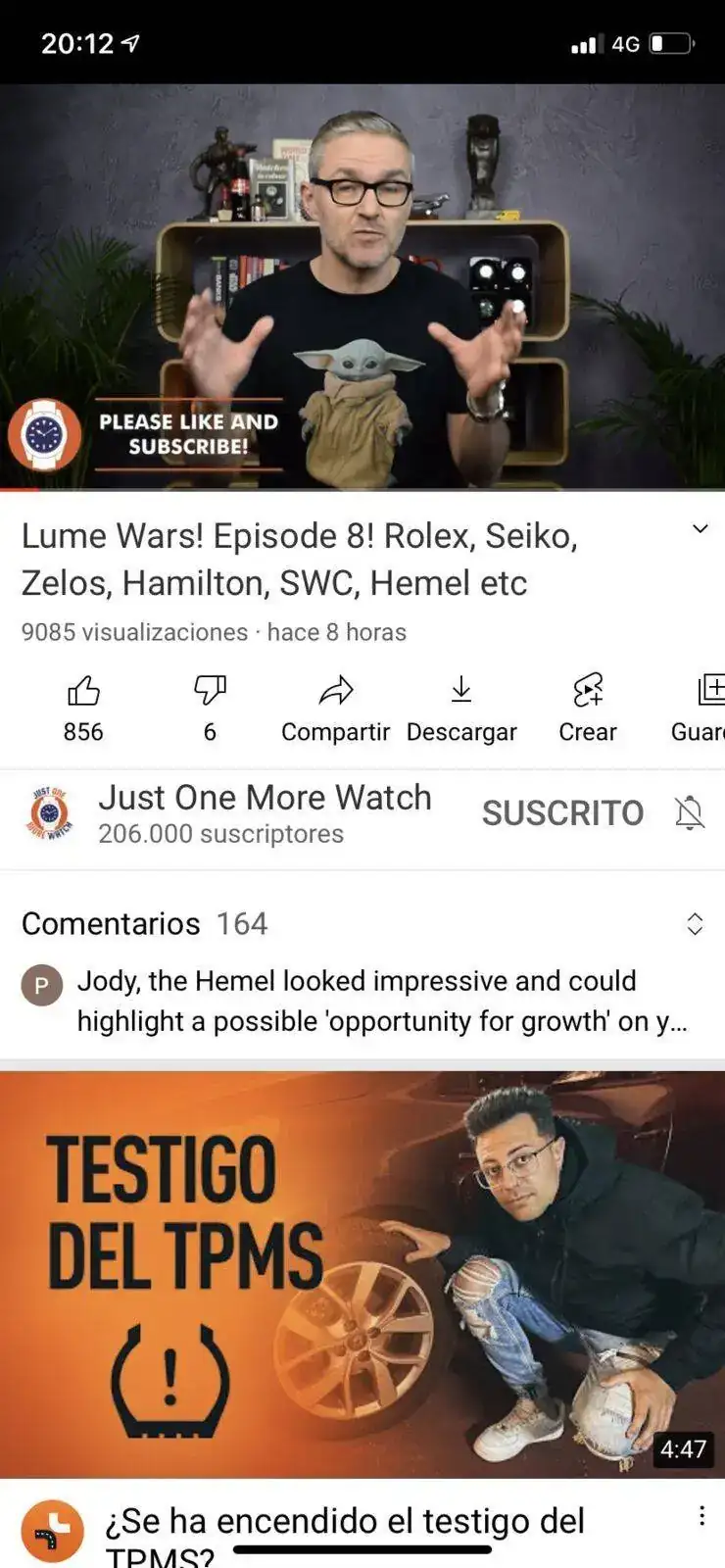Tap the SUSCRITO subscription button
Image resolution: width=725 pixels, height=1568 pixels.
pos(562,813)
